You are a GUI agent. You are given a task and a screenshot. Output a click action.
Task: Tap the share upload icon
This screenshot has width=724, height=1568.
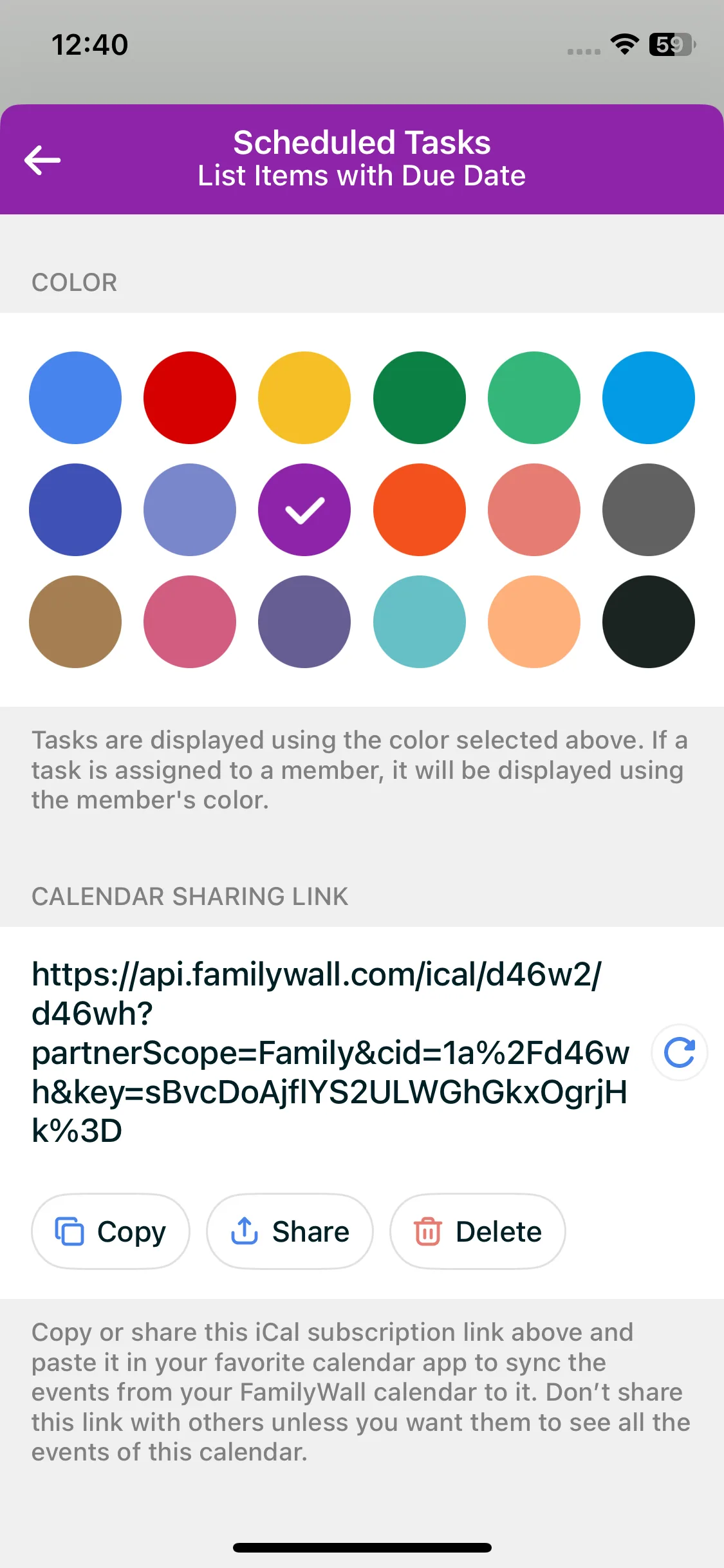245,1231
